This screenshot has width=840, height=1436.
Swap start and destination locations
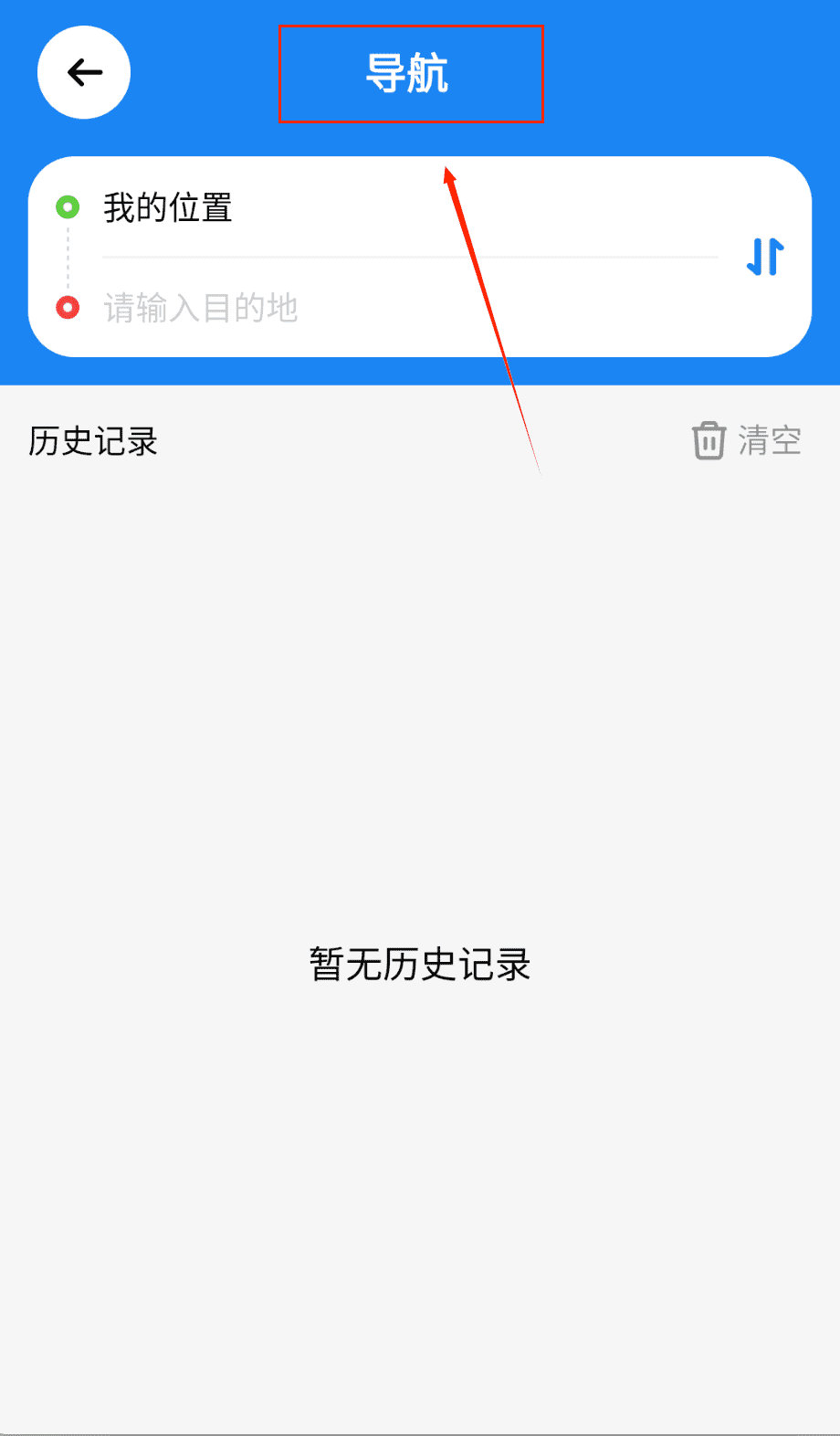click(x=765, y=257)
